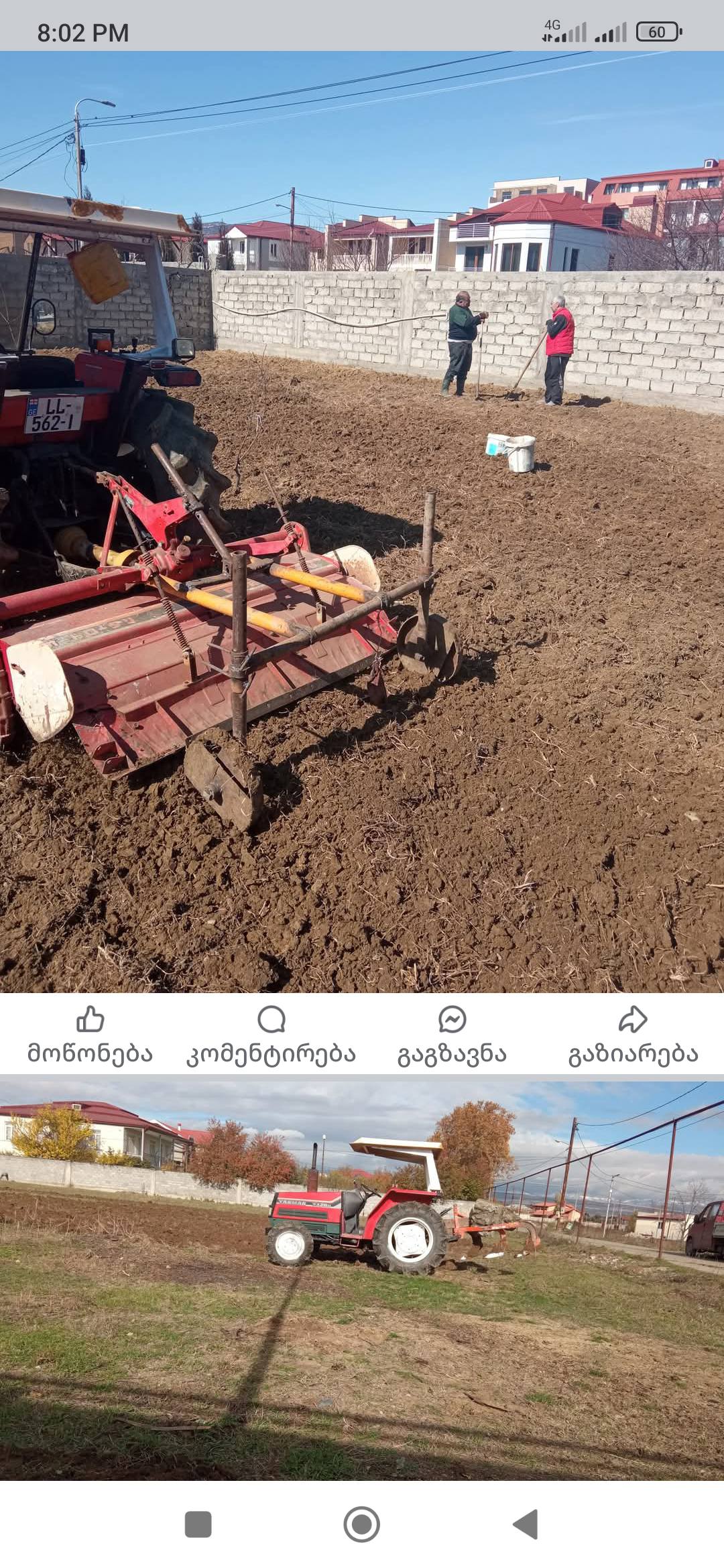Open the photo of Yanmar tractor on grass
Image resolution: width=724 pixels, height=1568 pixels.
[x=362, y=1277]
